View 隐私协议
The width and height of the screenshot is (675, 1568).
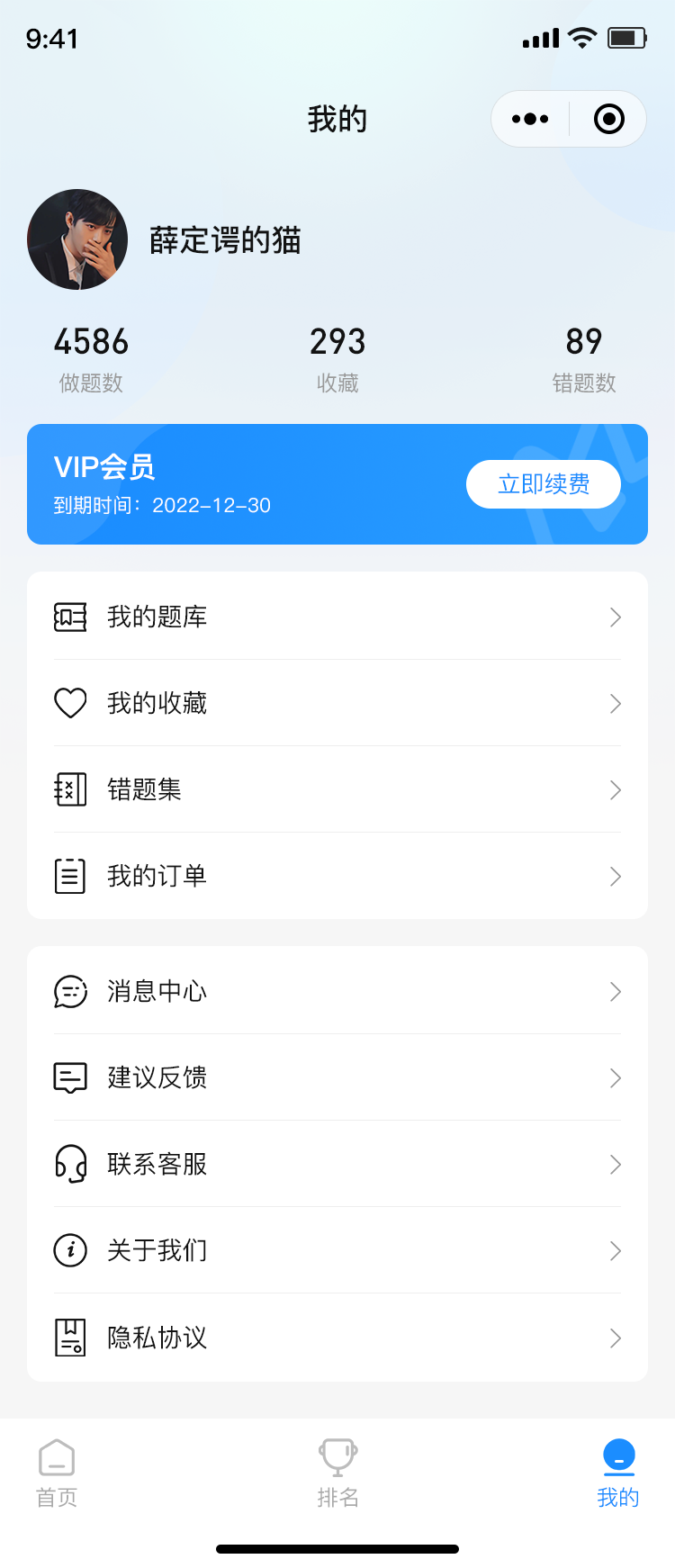[337, 1338]
